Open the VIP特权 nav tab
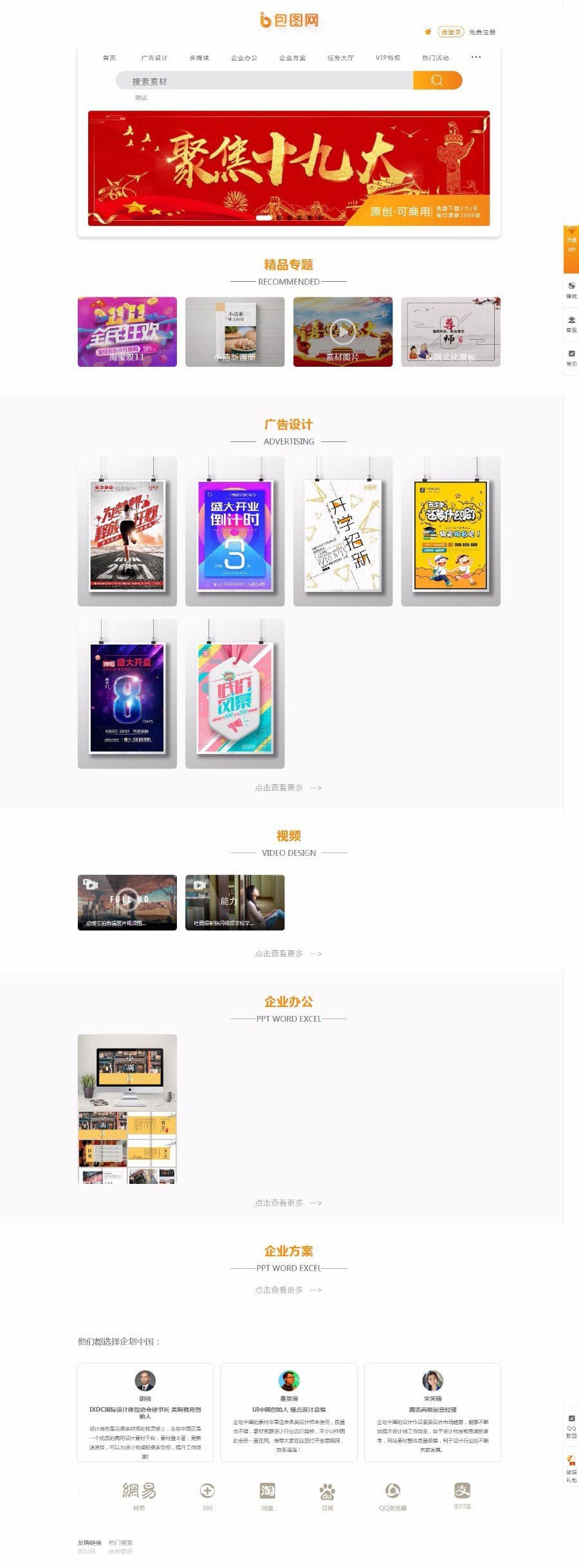 pyautogui.click(x=388, y=58)
